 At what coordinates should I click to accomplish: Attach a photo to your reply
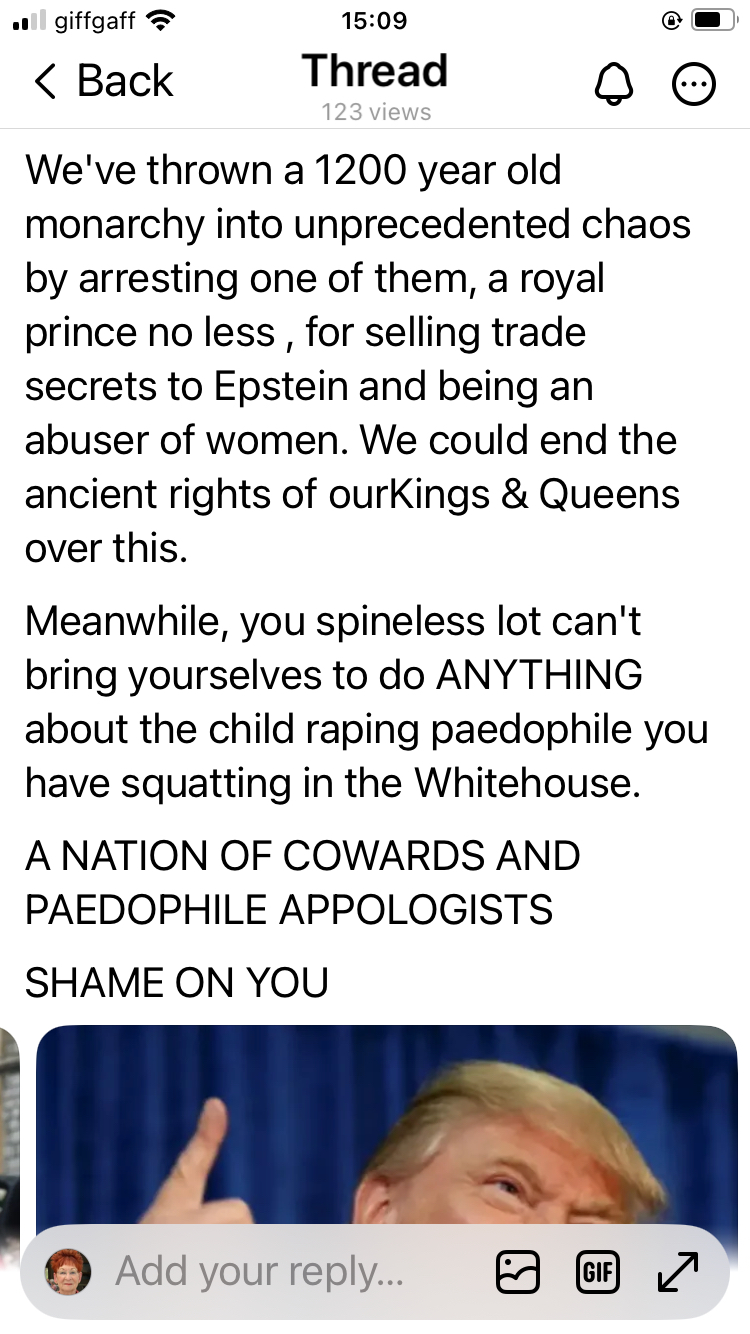point(518,1273)
